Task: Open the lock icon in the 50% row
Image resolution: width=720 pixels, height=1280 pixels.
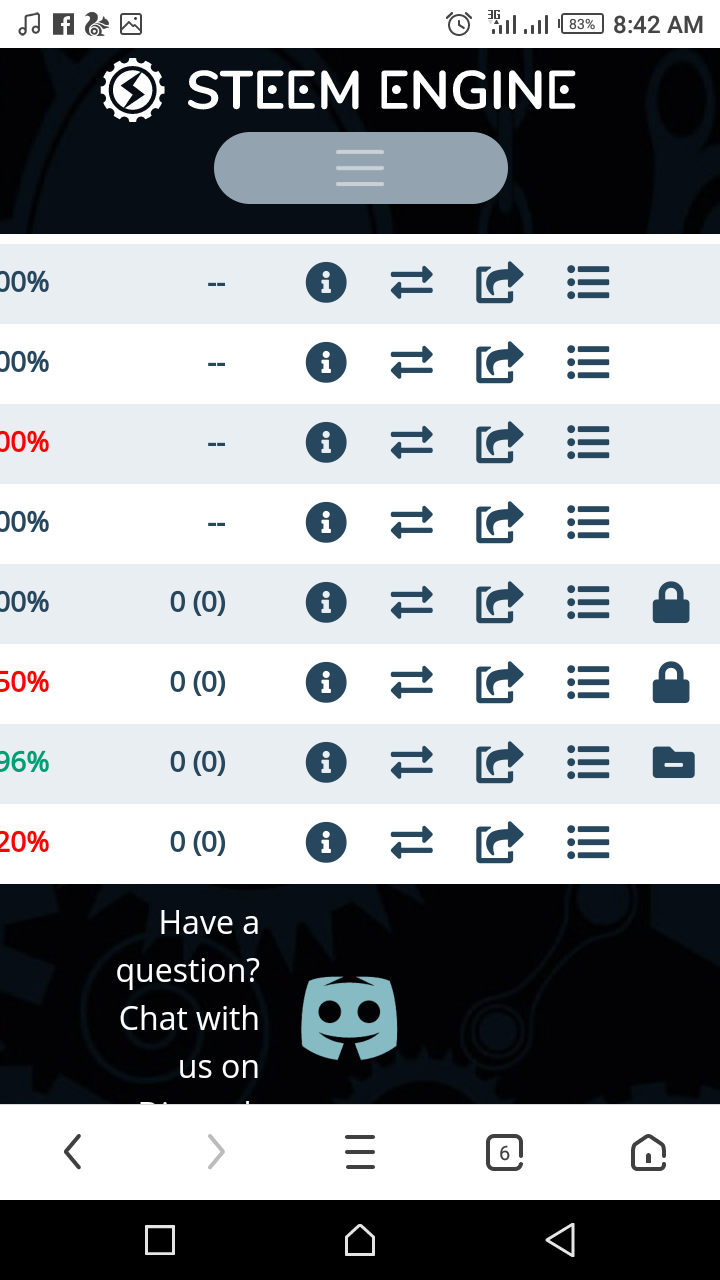Action: coord(671,683)
